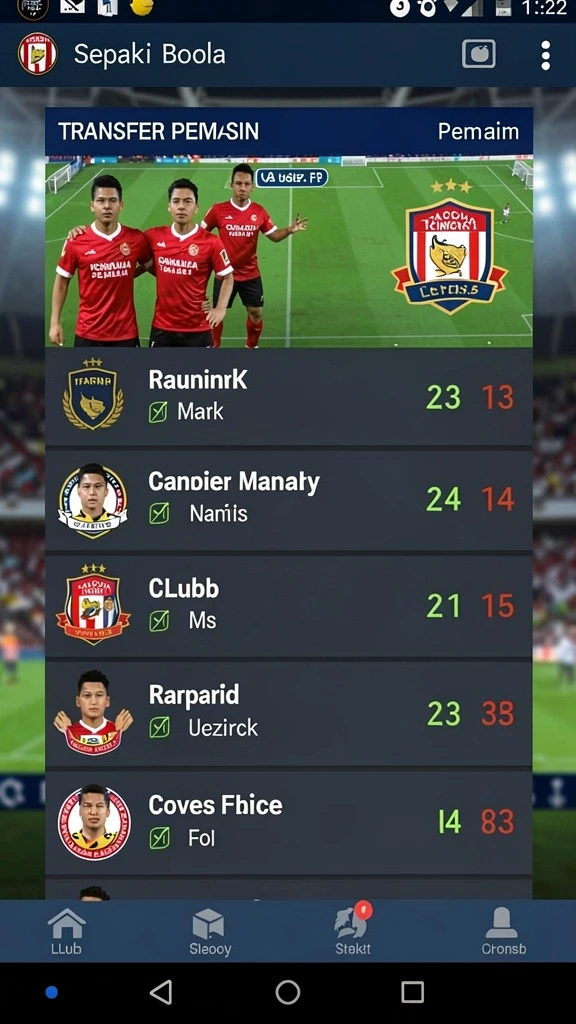Open the overflow menu

pyautogui.click(x=545, y=55)
